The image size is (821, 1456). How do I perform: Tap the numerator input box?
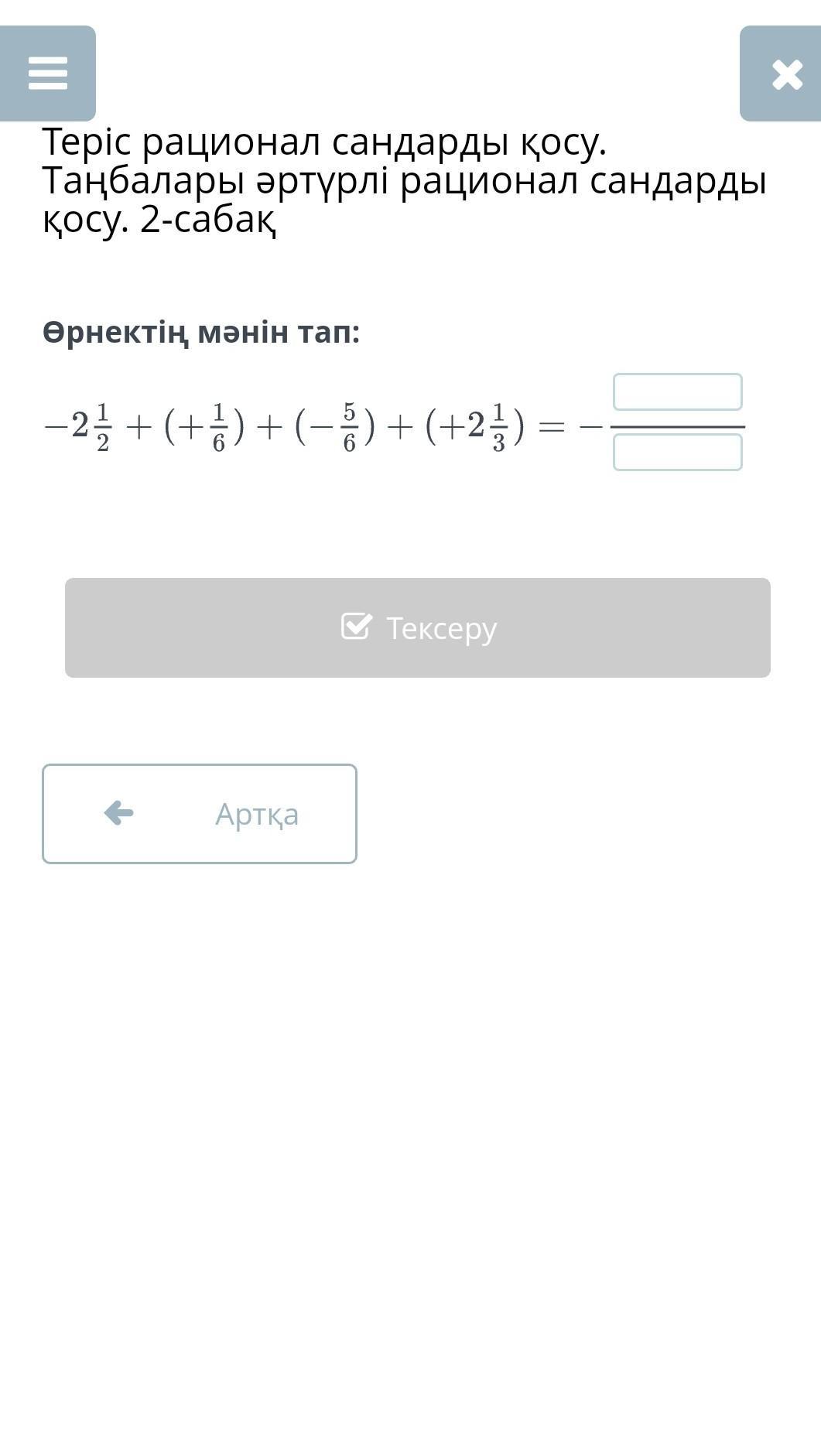click(x=677, y=392)
